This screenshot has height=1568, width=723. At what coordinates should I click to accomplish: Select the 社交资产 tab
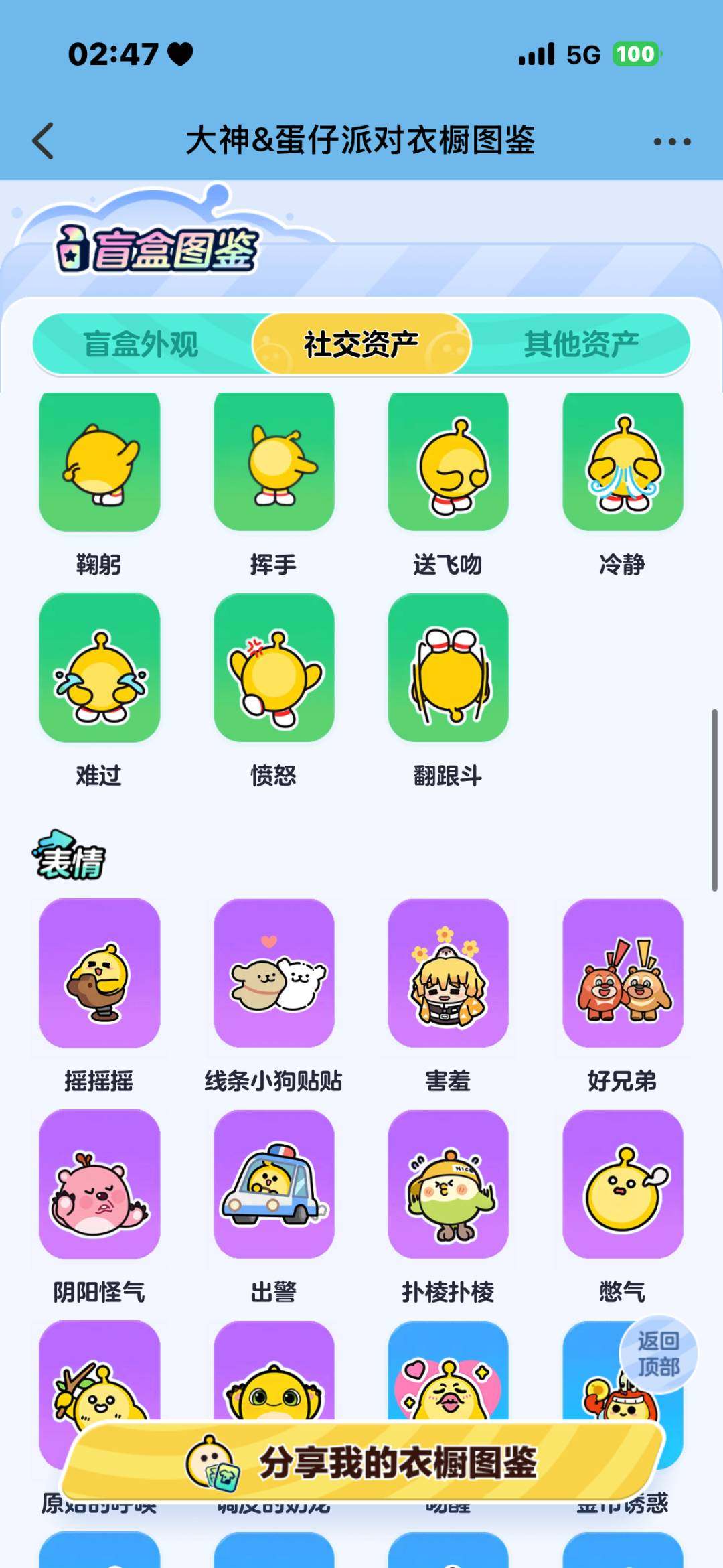361,342
